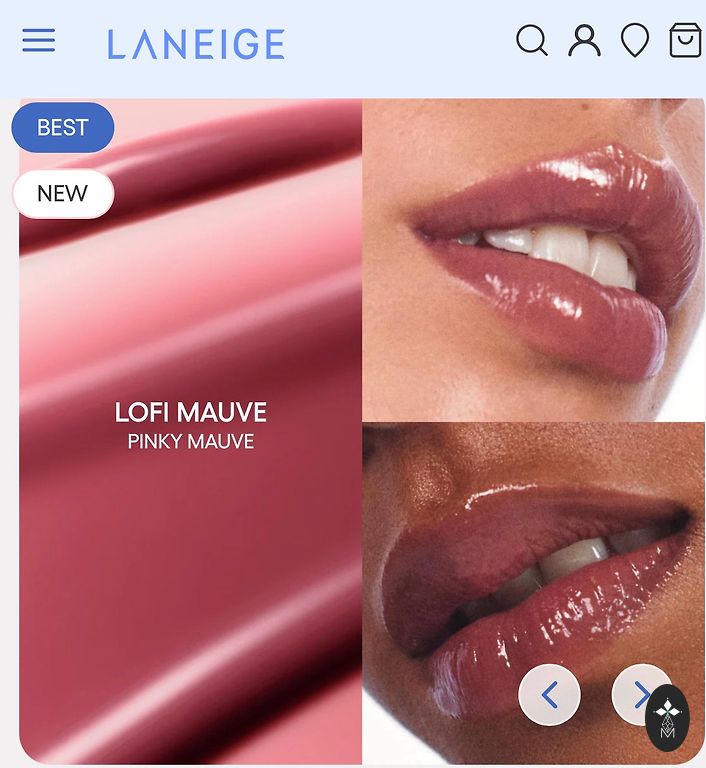706x768 pixels.
Task: Show the previous product image
Action: point(549,695)
